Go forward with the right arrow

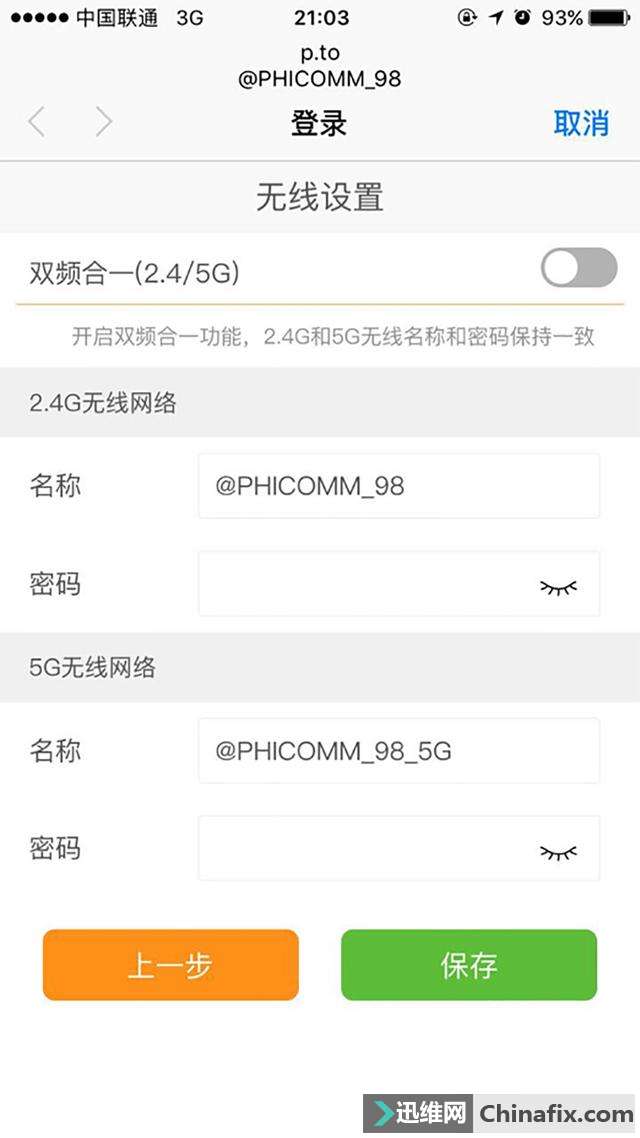(103, 123)
